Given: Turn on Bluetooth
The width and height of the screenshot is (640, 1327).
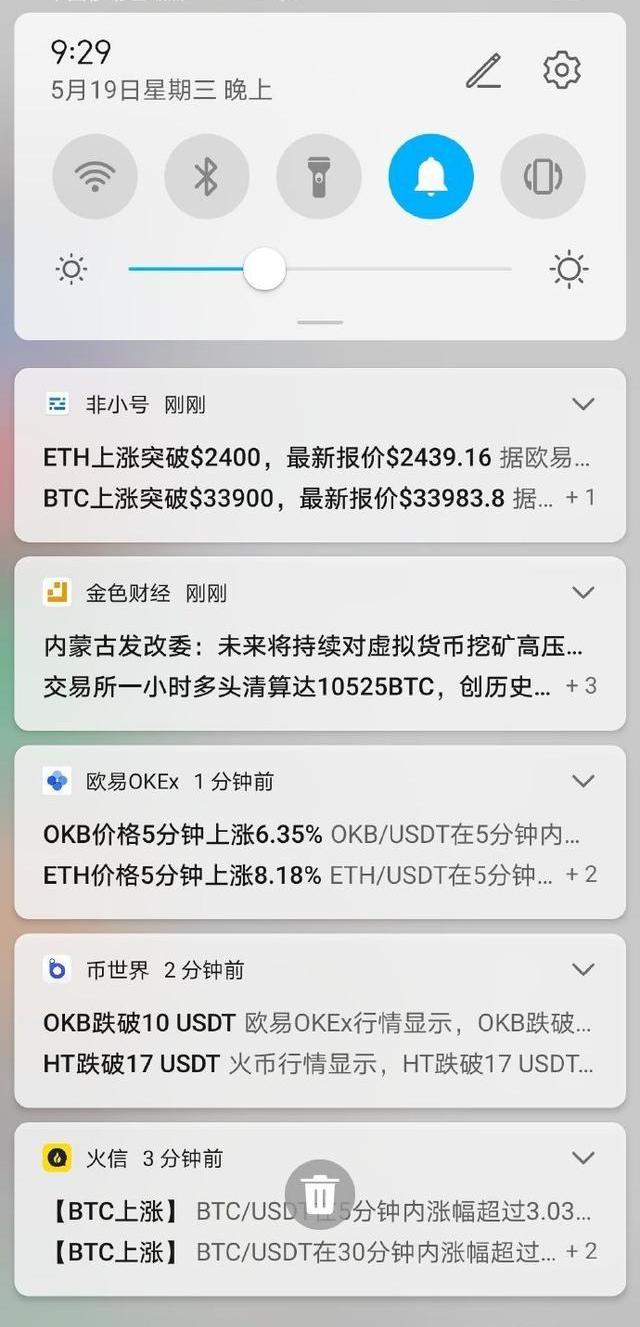Looking at the screenshot, I should pos(207,177).
